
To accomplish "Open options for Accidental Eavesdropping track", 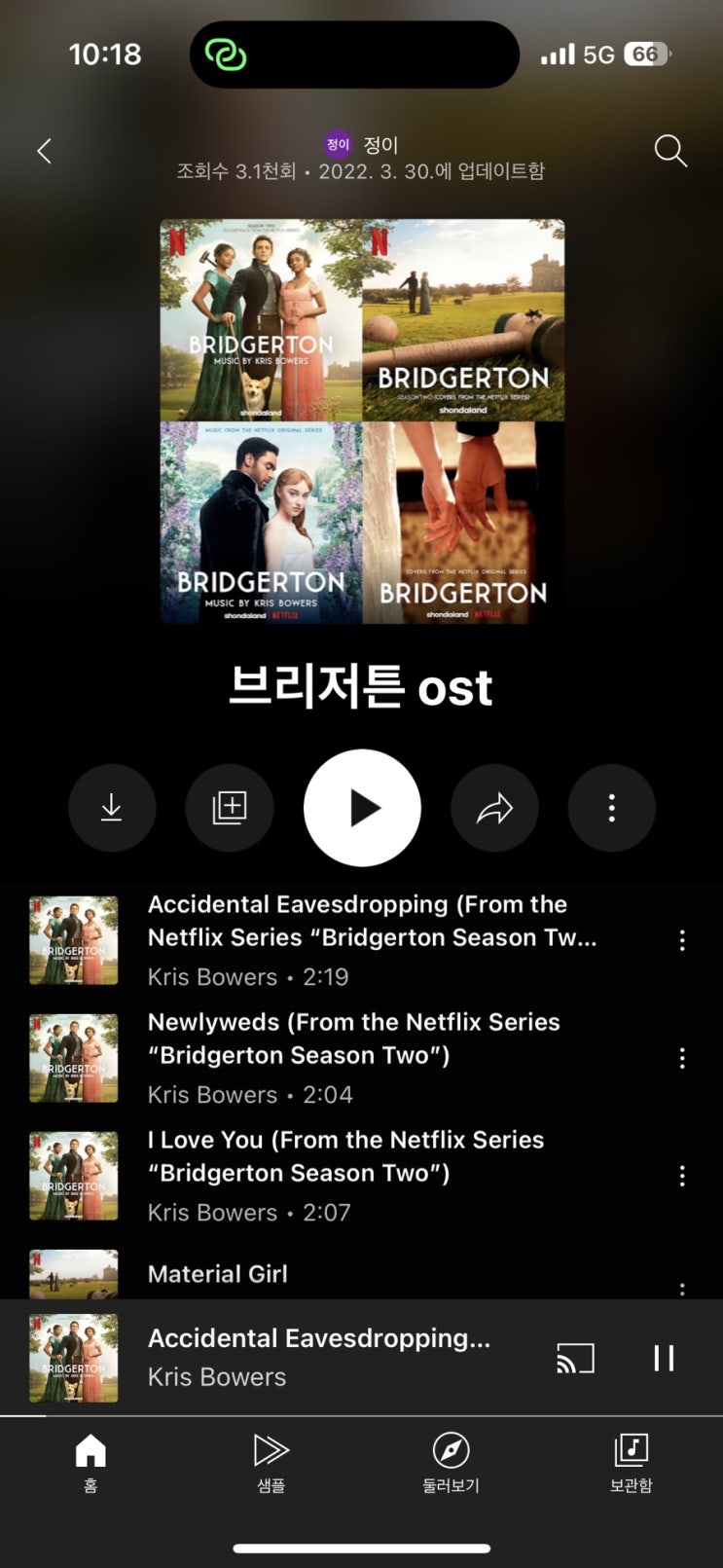I will pyautogui.click(x=682, y=940).
